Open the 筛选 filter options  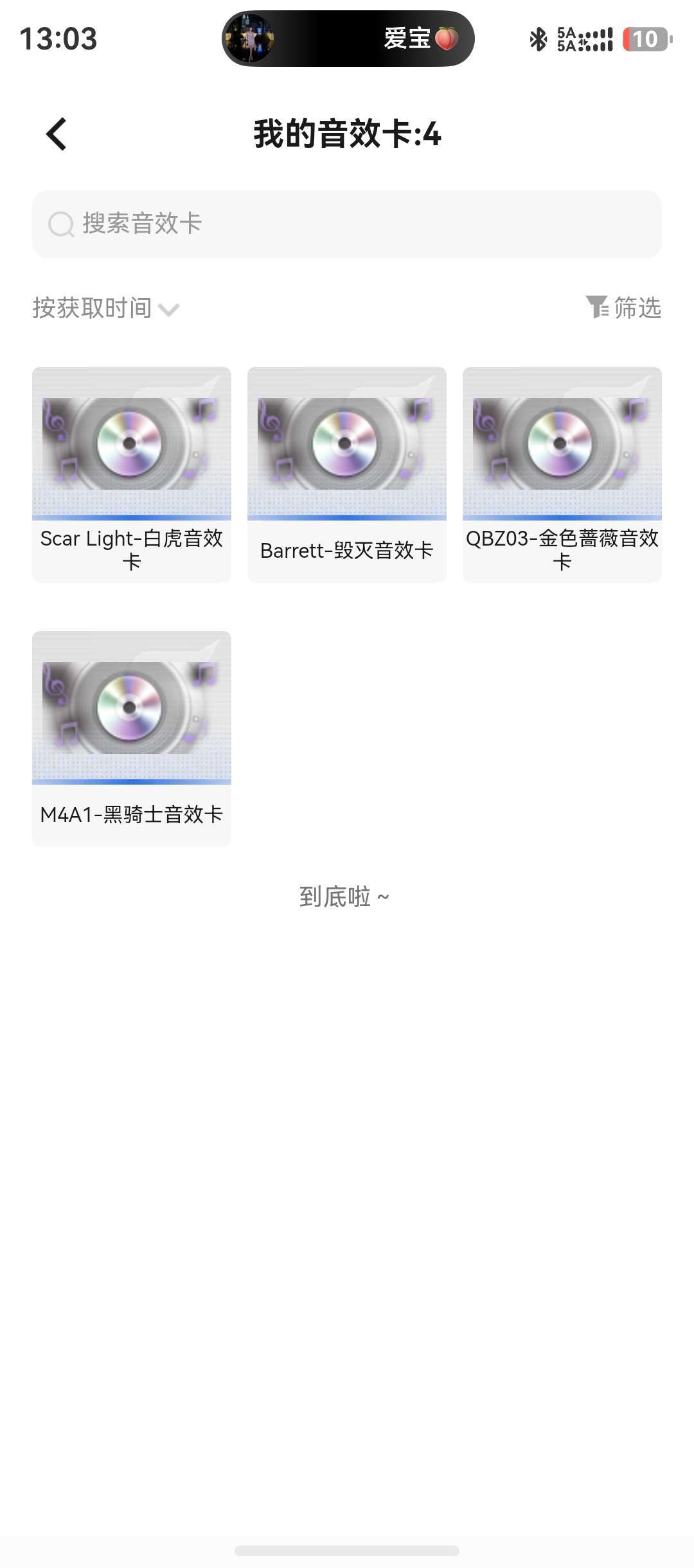coord(623,308)
